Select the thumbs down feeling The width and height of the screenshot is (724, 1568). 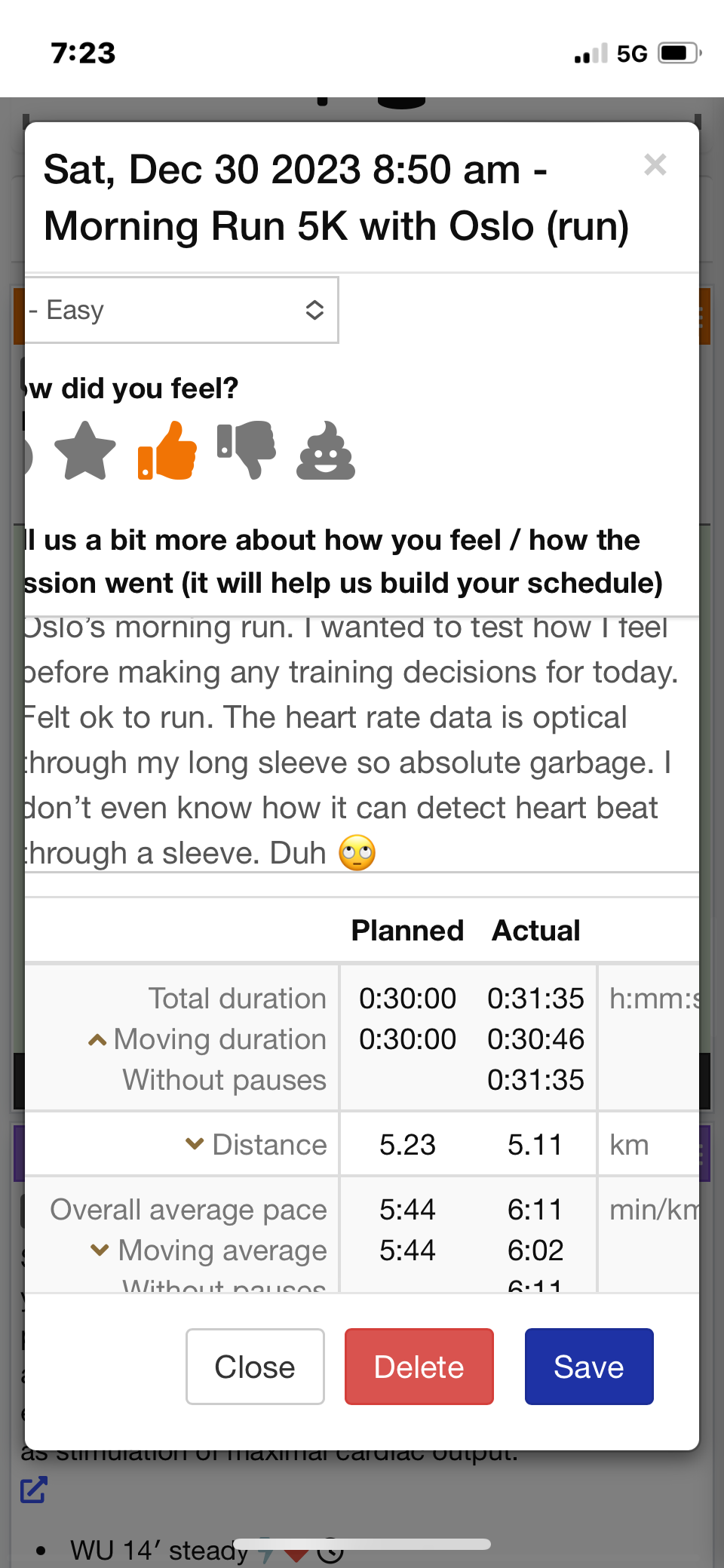[247, 450]
